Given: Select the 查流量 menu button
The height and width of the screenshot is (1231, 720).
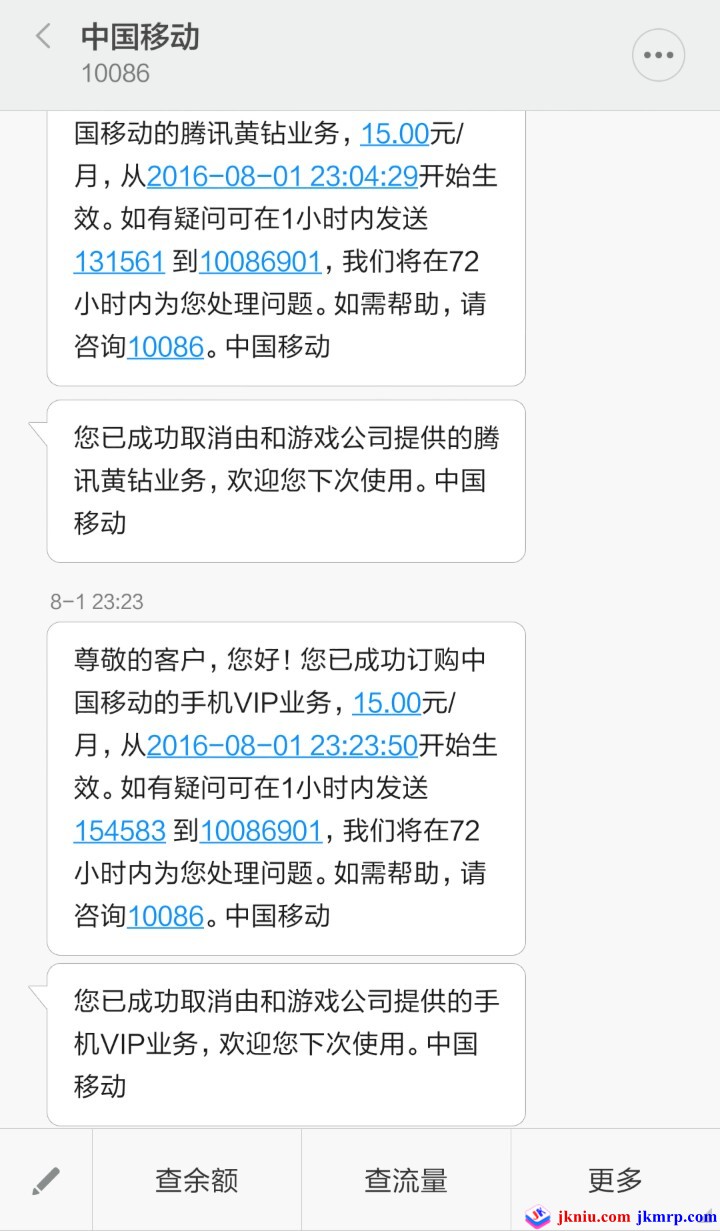Looking at the screenshot, I should point(406,1180).
